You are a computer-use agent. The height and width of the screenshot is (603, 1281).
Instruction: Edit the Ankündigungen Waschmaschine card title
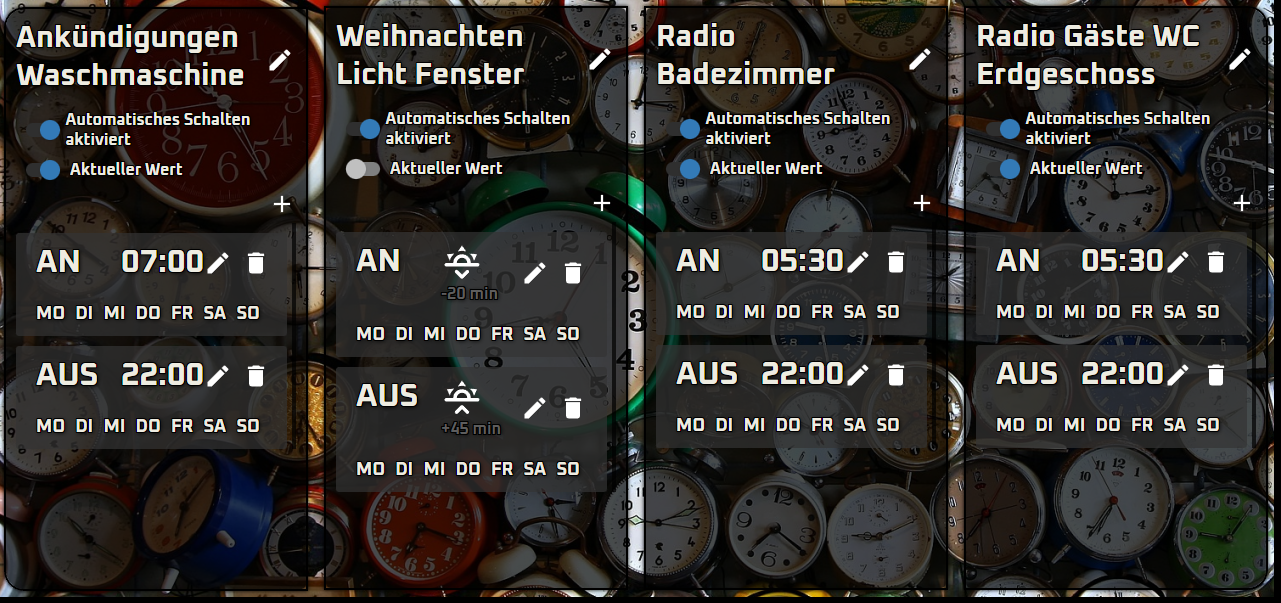click(280, 60)
